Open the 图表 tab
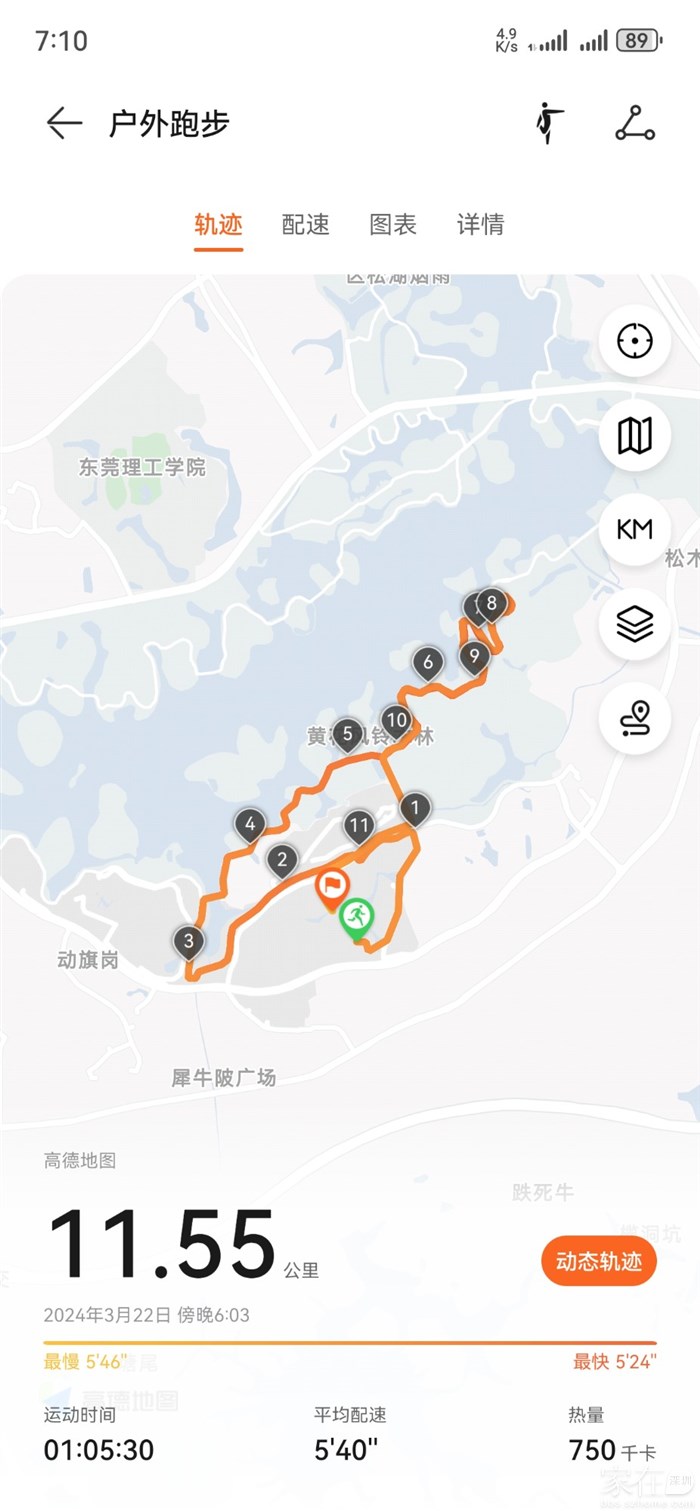Image resolution: width=700 pixels, height=1511 pixels. point(393,225)
